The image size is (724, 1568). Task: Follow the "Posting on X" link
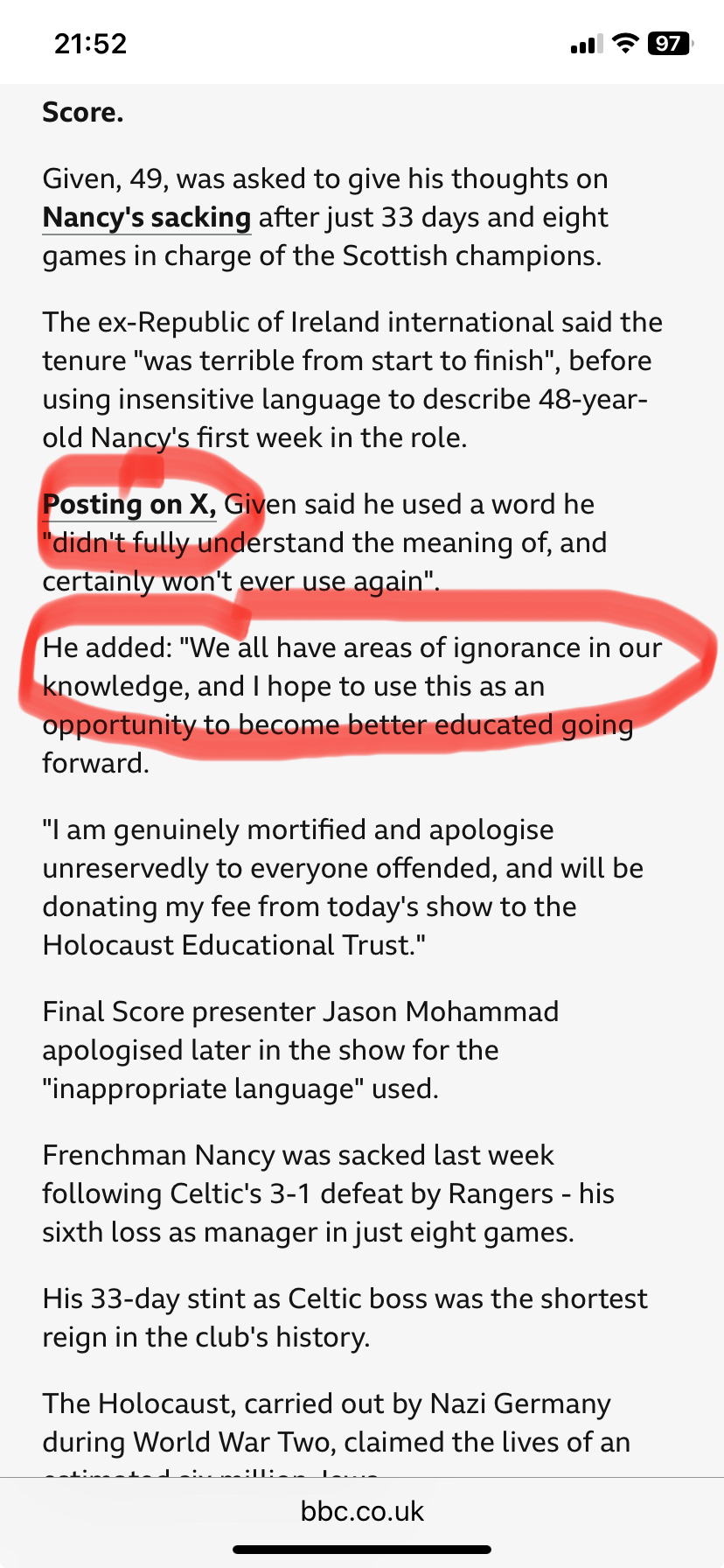click(129, 505)
